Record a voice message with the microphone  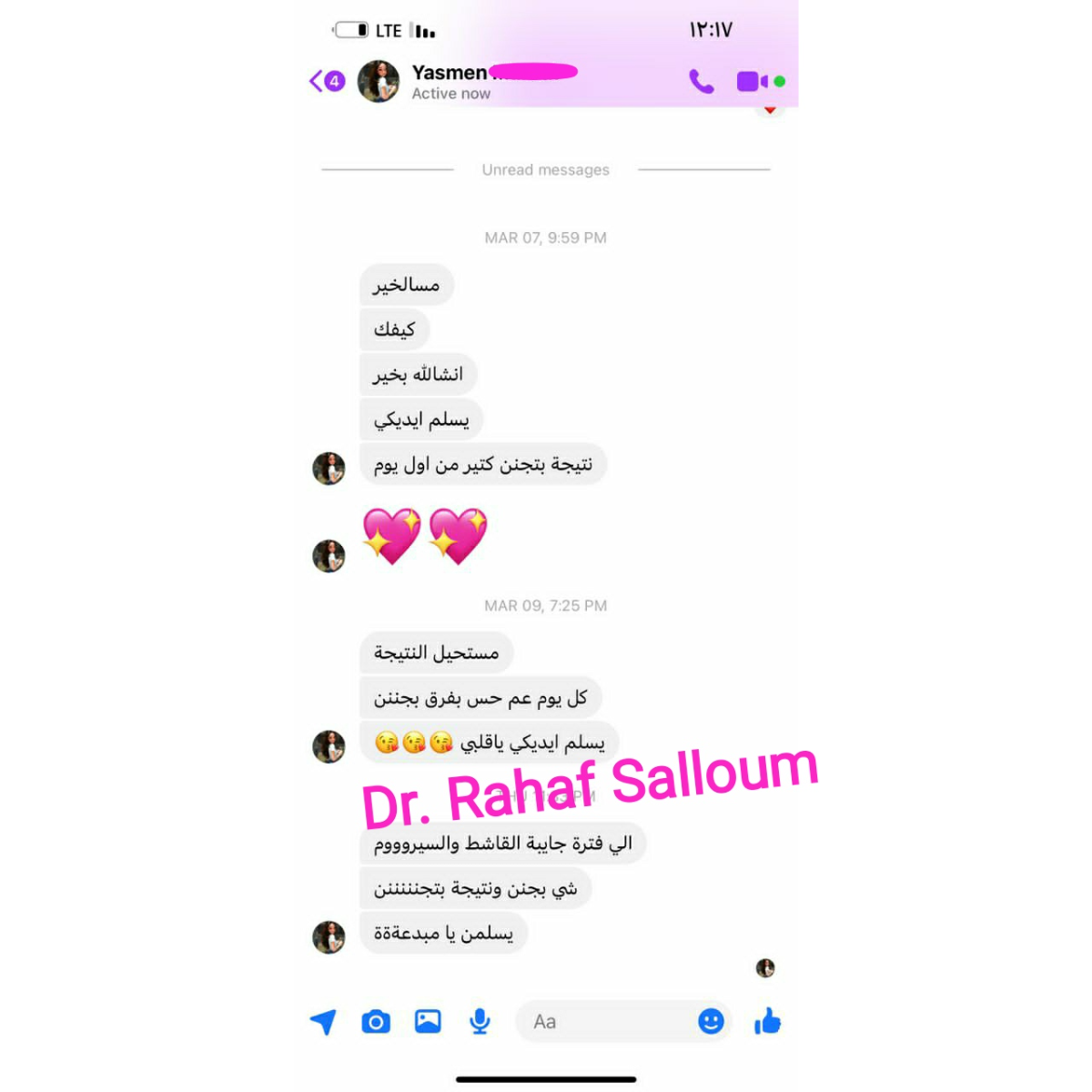[480, 1022]
